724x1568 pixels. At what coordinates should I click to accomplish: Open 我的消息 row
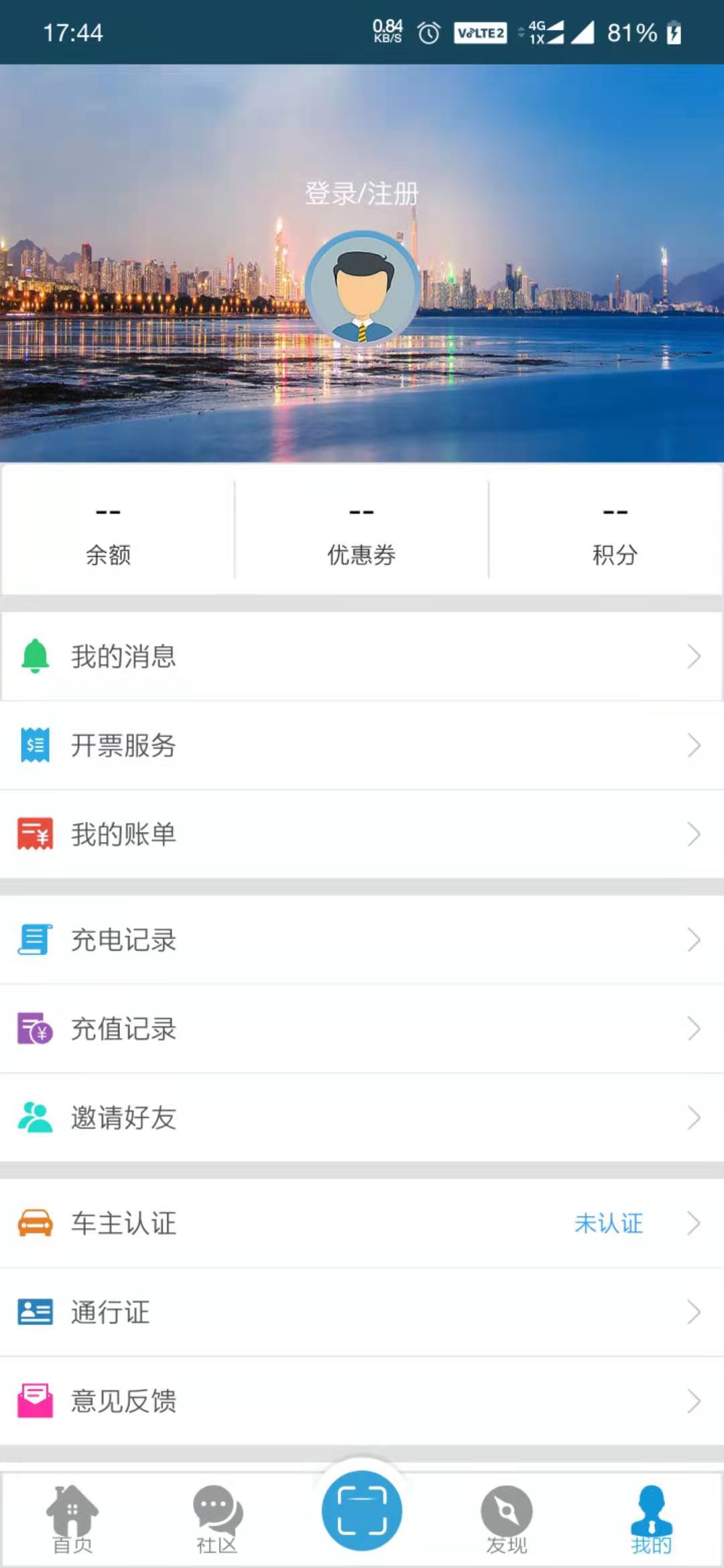tap(362, 656)
